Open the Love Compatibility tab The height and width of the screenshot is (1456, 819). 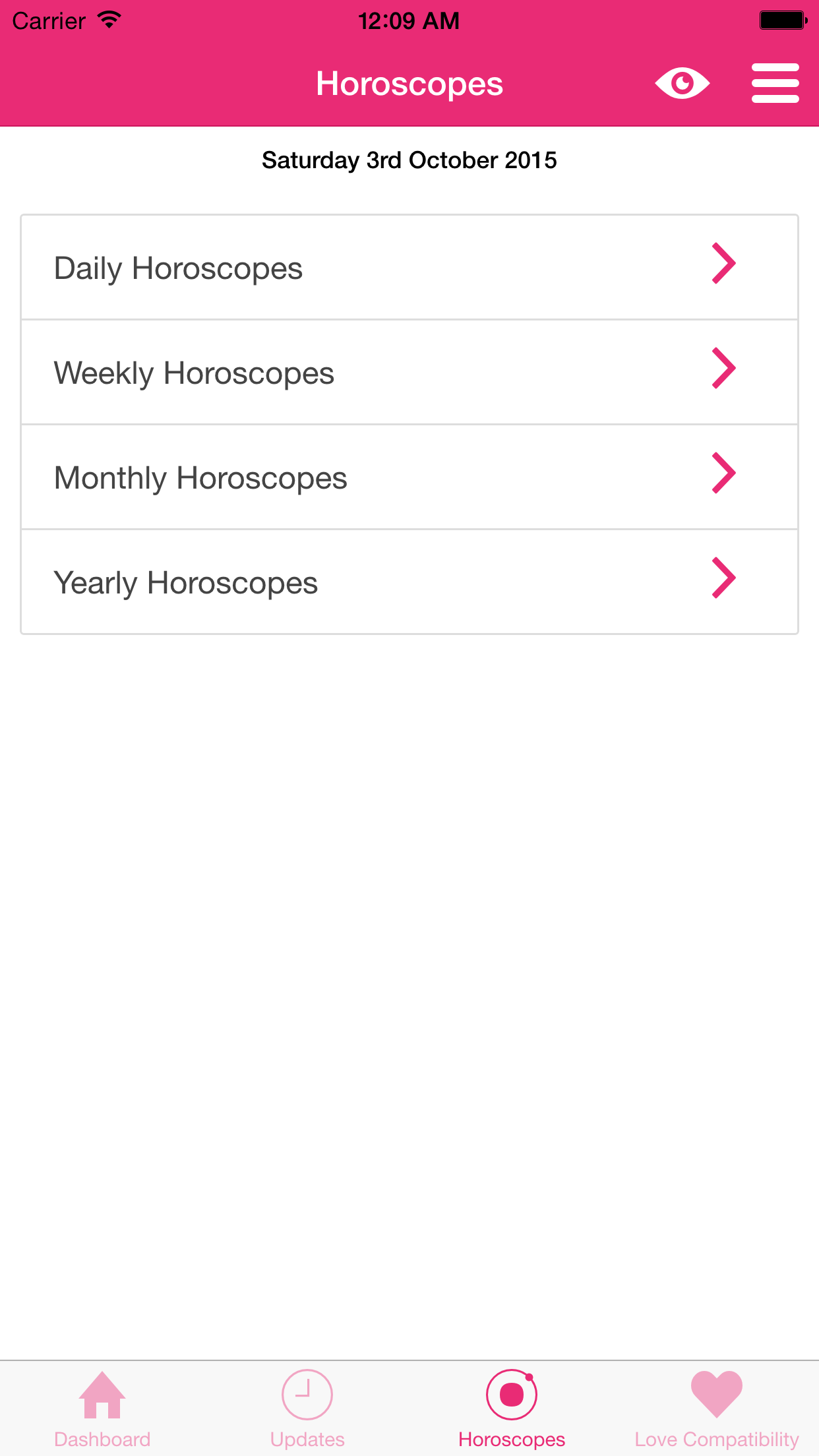(717, 1410)
